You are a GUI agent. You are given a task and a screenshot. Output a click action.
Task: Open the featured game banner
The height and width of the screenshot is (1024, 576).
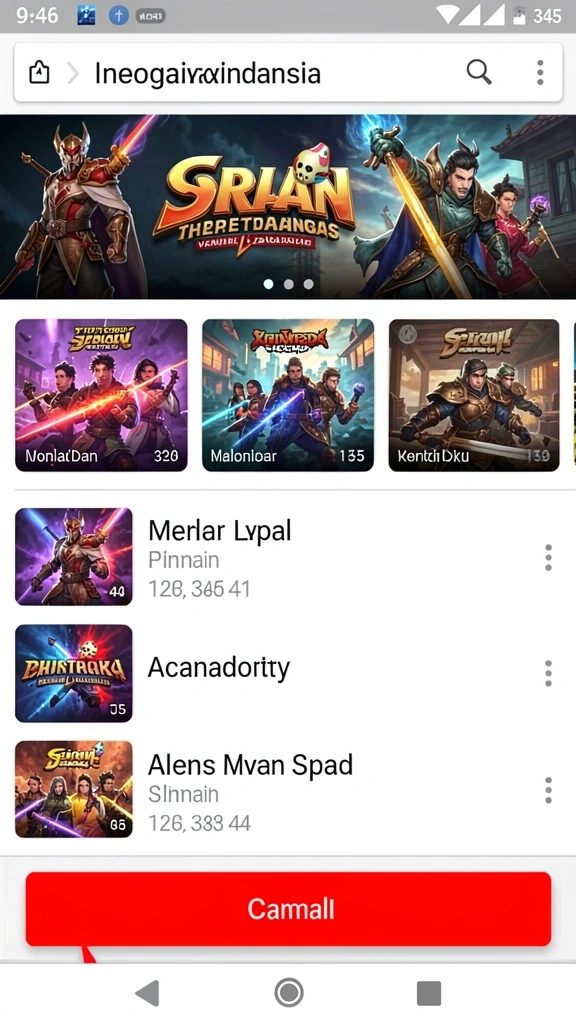click(288, 206)
